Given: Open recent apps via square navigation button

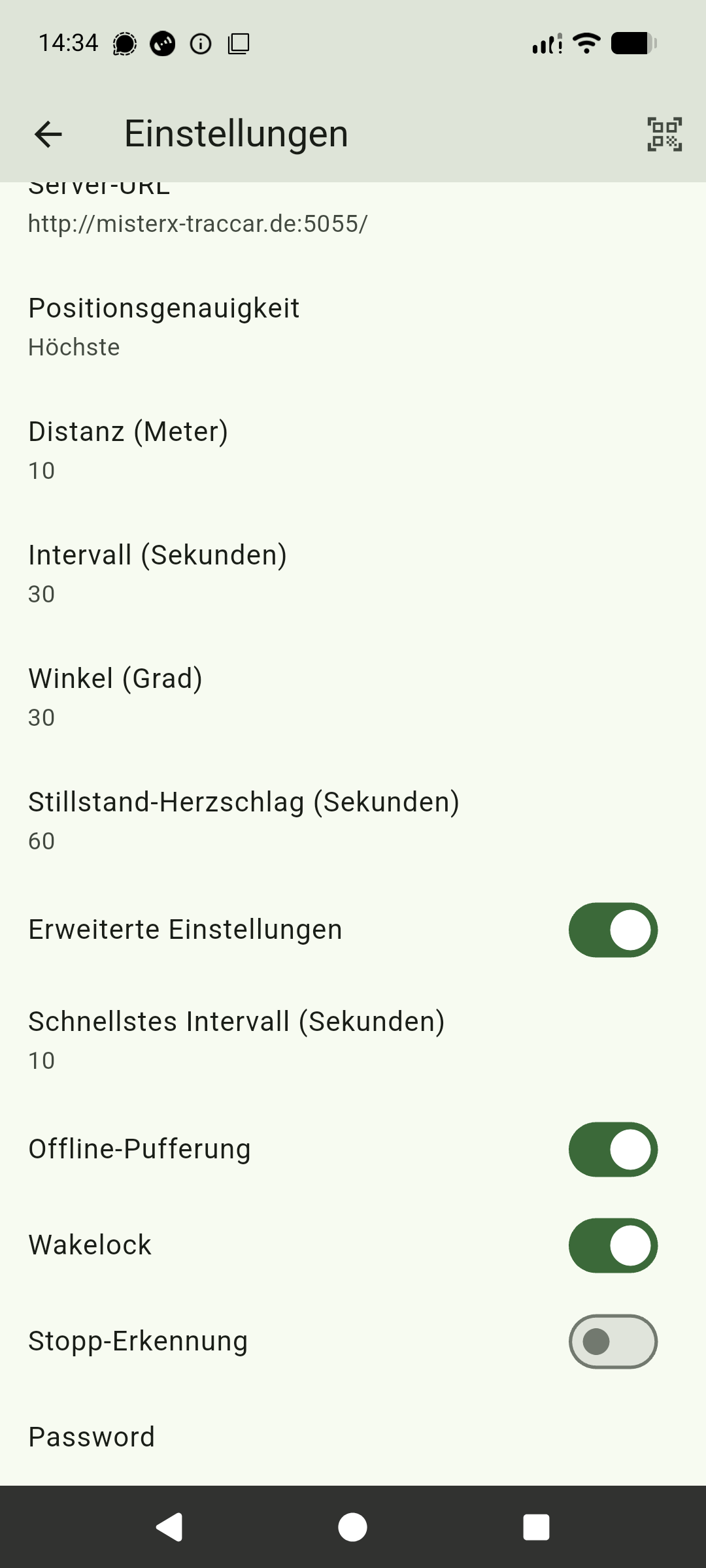Looking at the screenshot, I should (536, 1526).
